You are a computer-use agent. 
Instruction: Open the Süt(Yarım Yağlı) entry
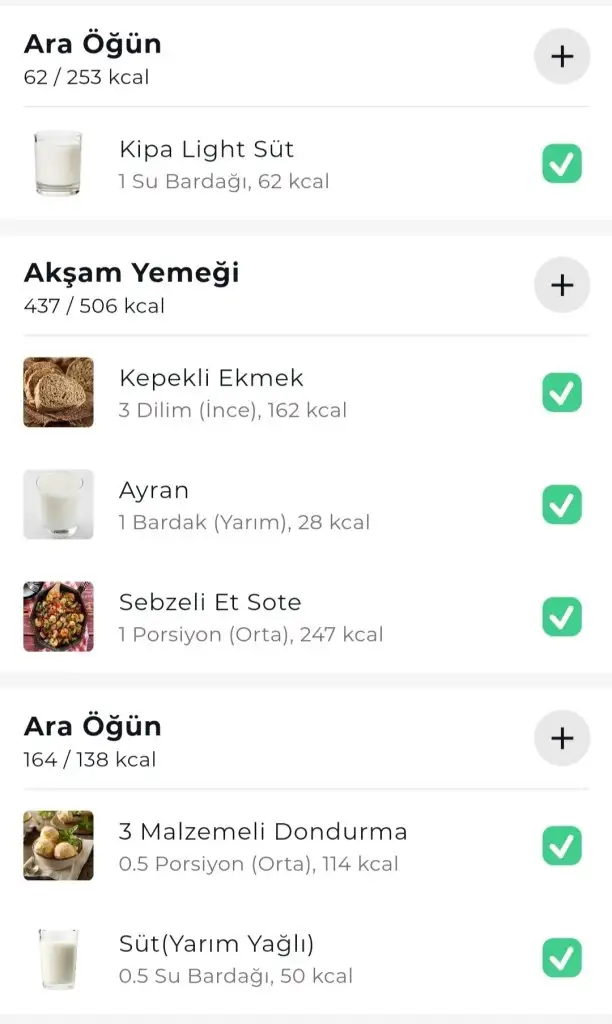[x=235, y=958]
